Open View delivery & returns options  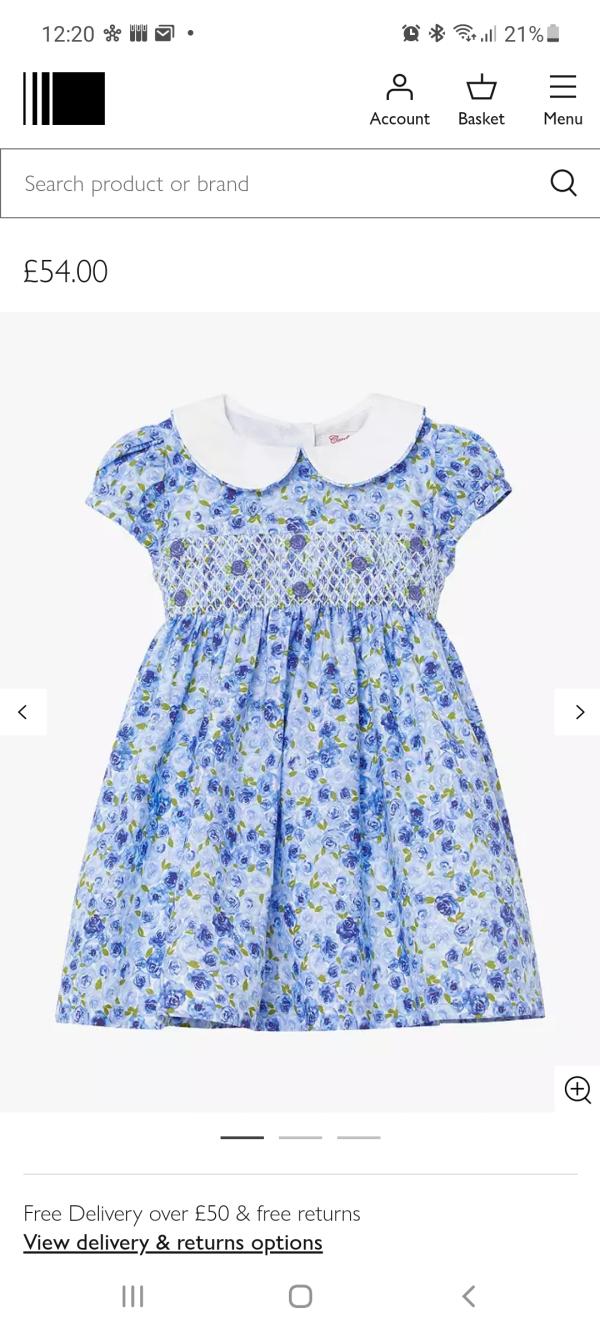click(173, 1242)
